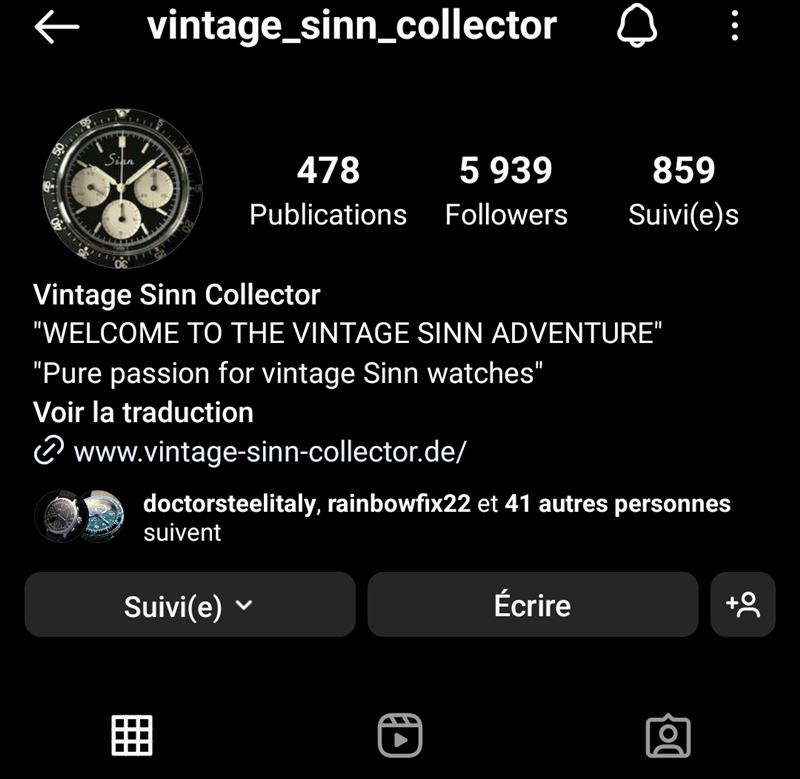800x779 pixels.
Task: Go back using the arrow icon
Action: coord(56,28)
